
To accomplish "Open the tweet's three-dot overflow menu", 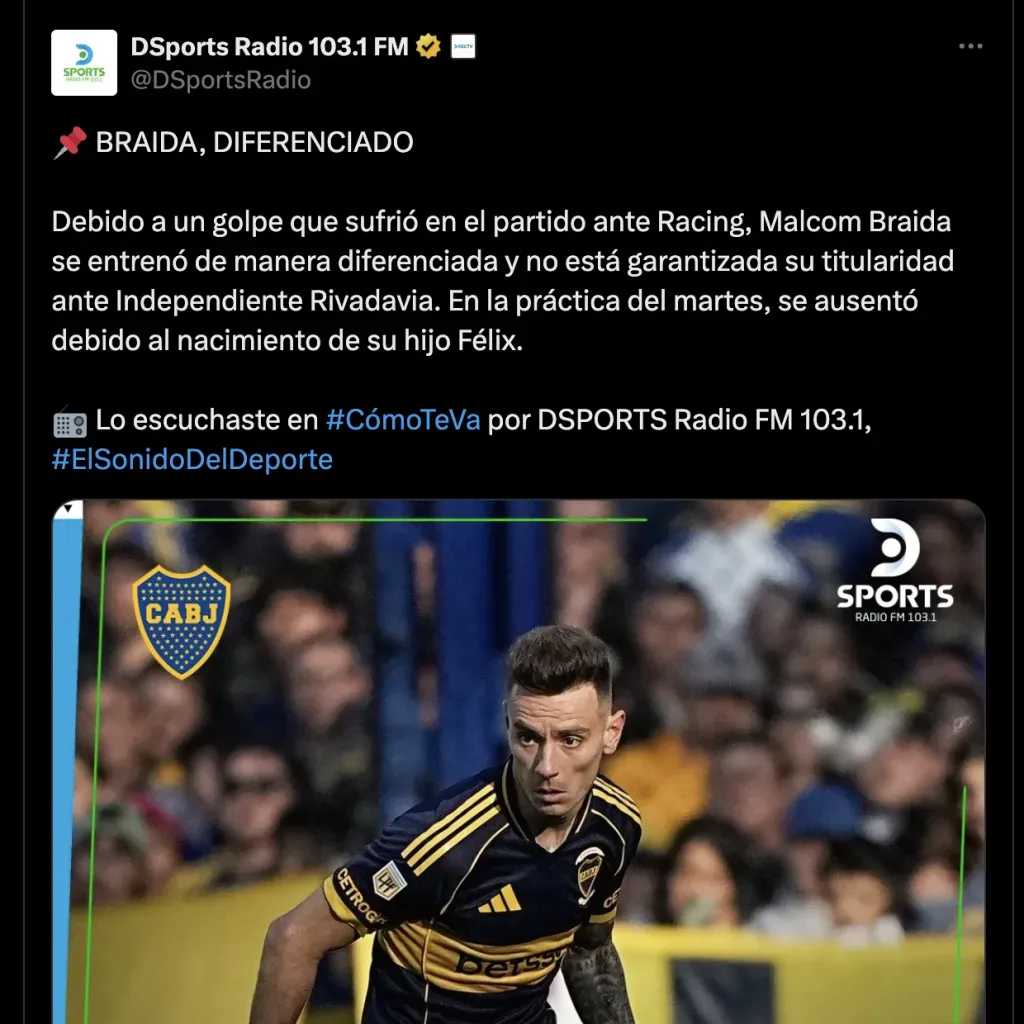I will [970, 47].
